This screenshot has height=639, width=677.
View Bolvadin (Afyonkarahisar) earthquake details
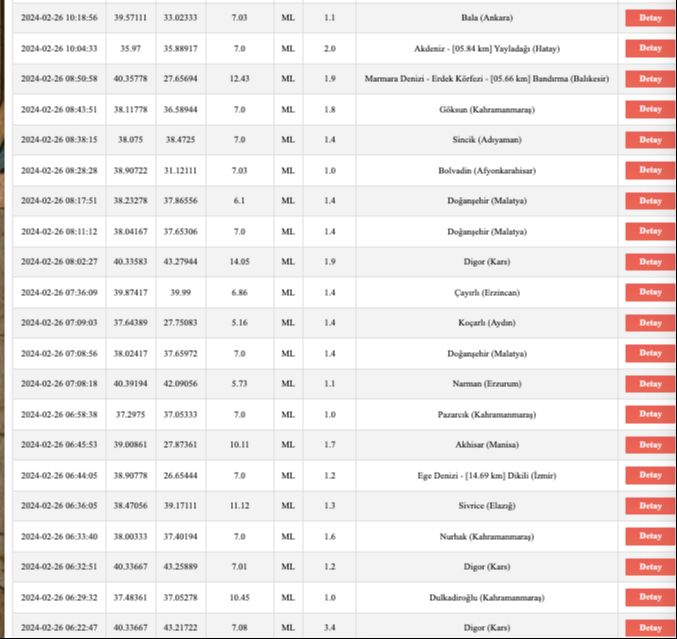[x=650, y=170]
